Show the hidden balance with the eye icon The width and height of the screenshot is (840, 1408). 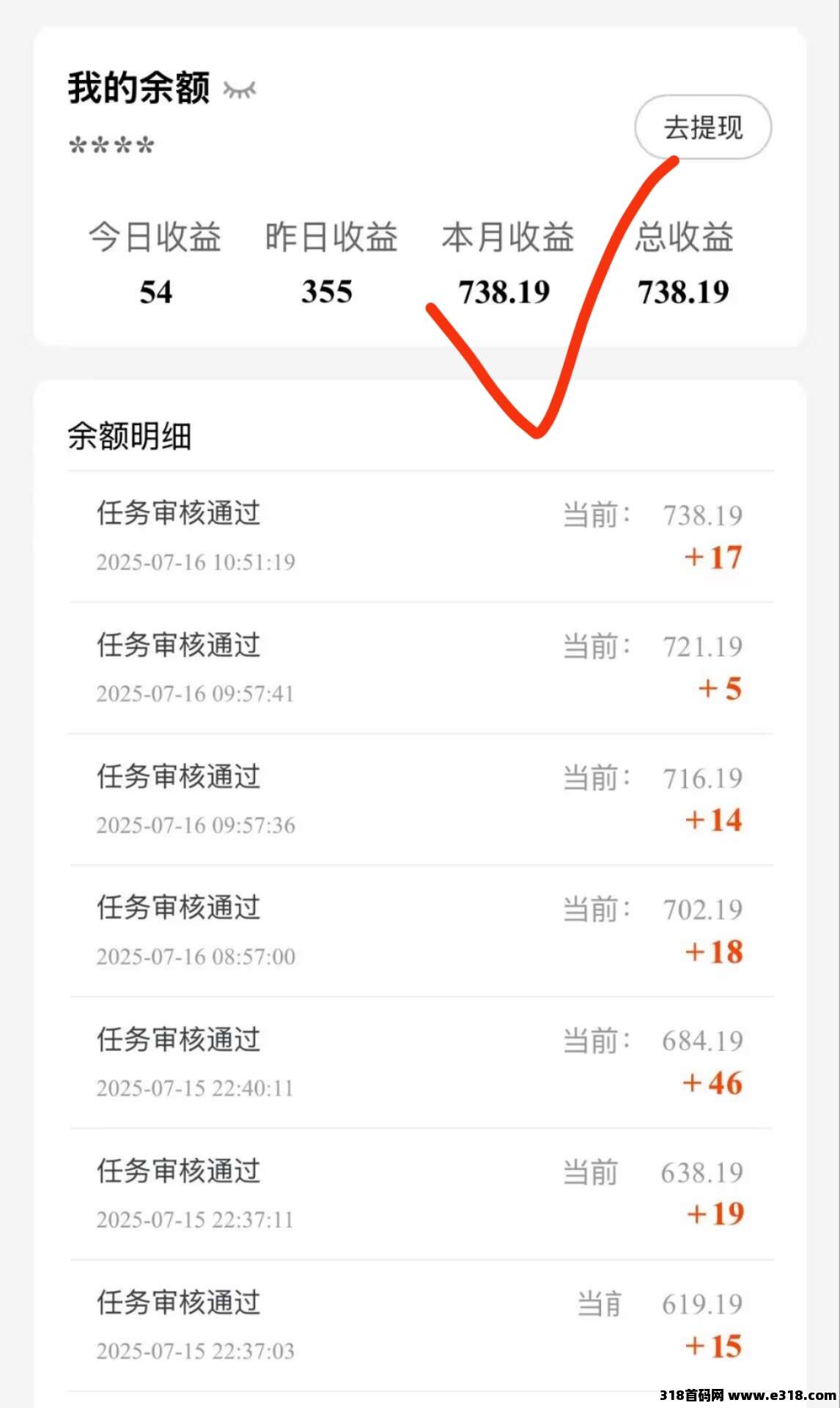click(x=240, y=90)
